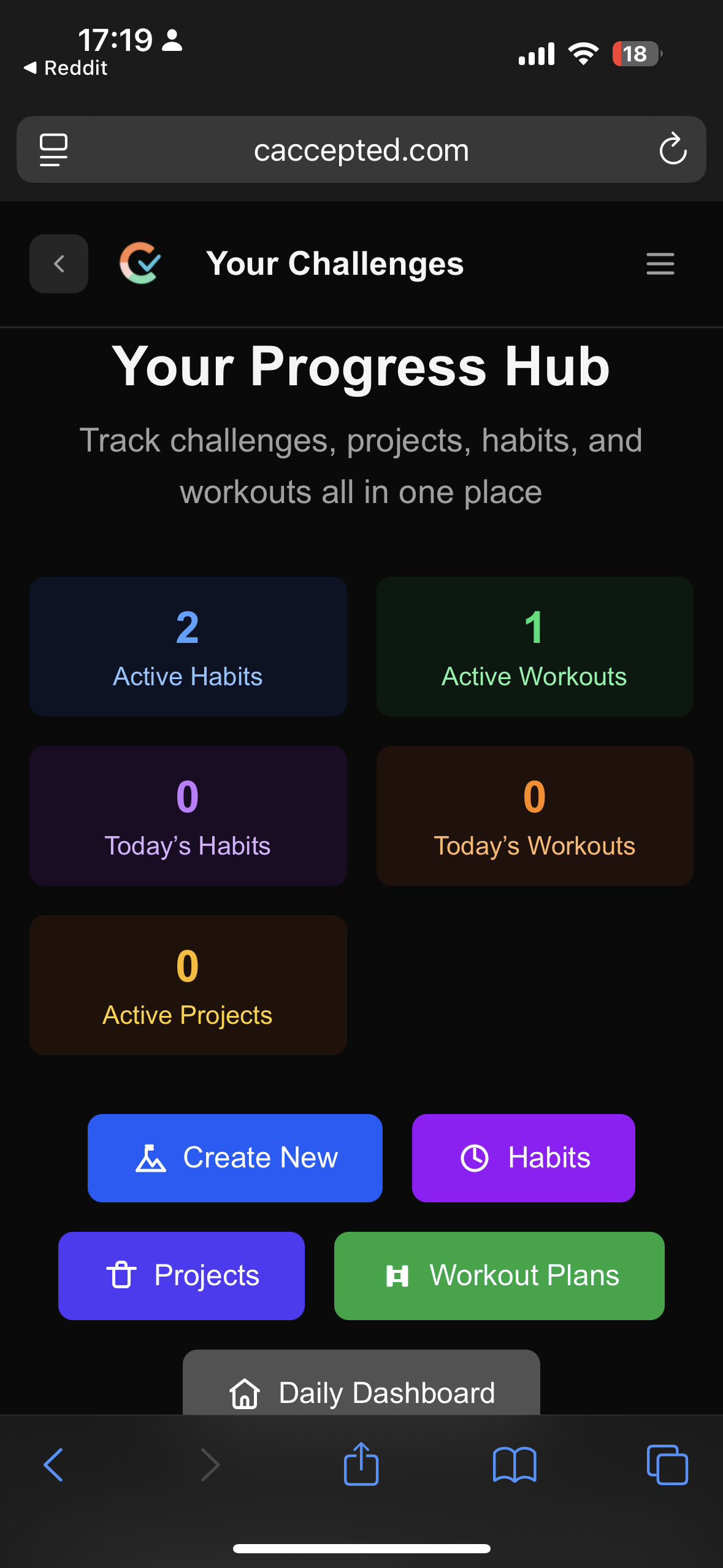Screen dimensions: 723x1568
Task: Tap the Active Habits card
Action: pyautogui.click(x=188, y=646)
